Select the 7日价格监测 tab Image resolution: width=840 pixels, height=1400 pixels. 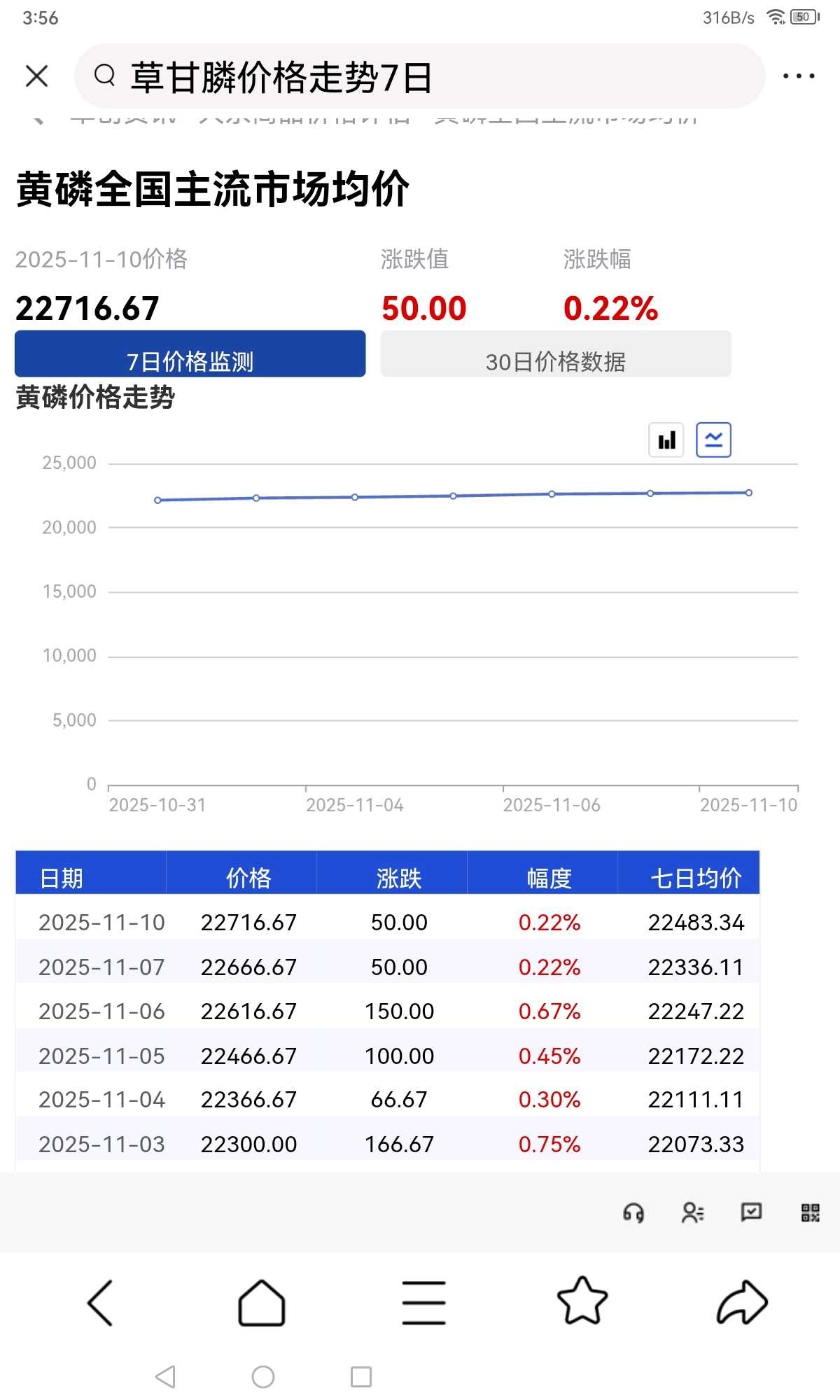coord(190,354)
